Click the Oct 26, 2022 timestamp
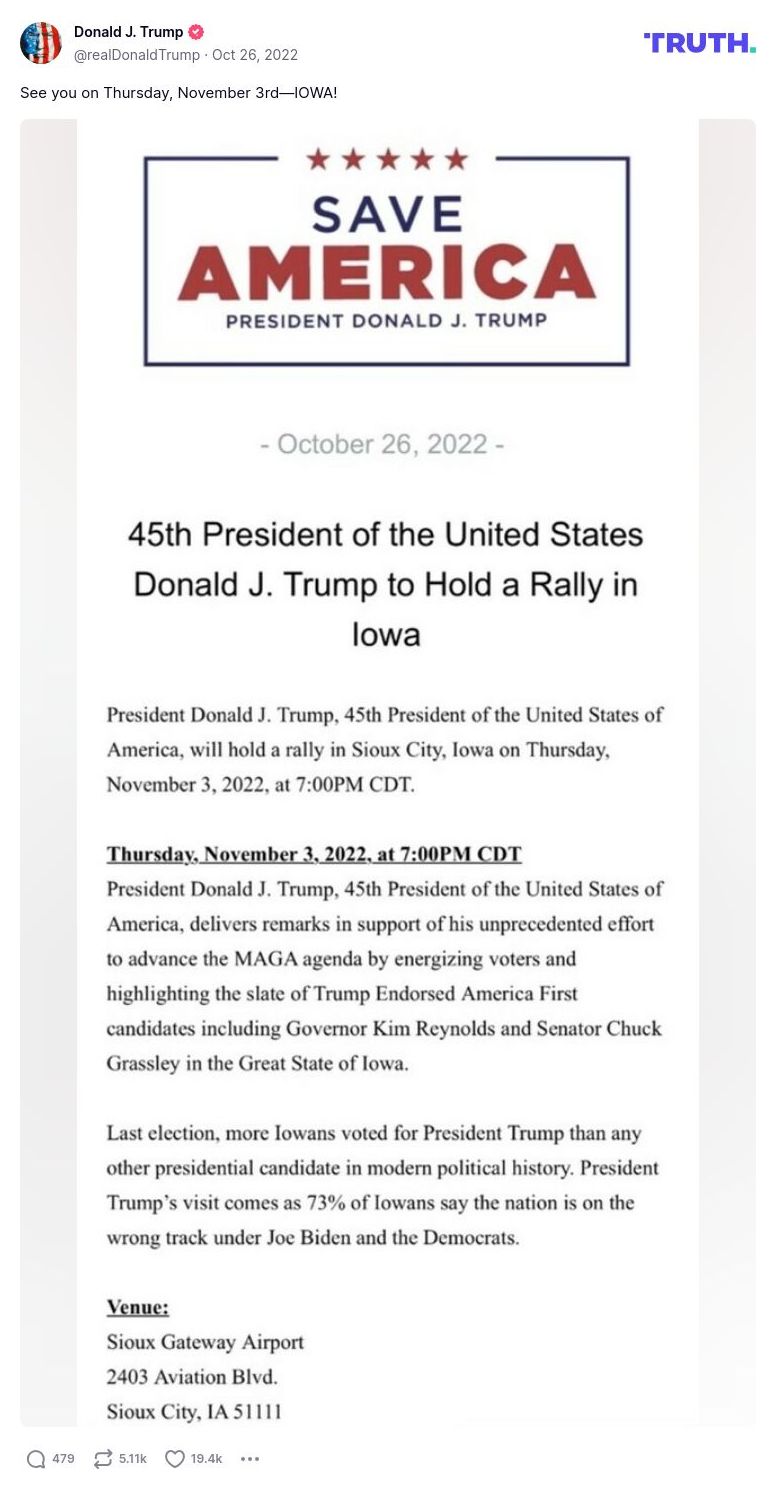 pyautogui.click(x=254, y=55)
